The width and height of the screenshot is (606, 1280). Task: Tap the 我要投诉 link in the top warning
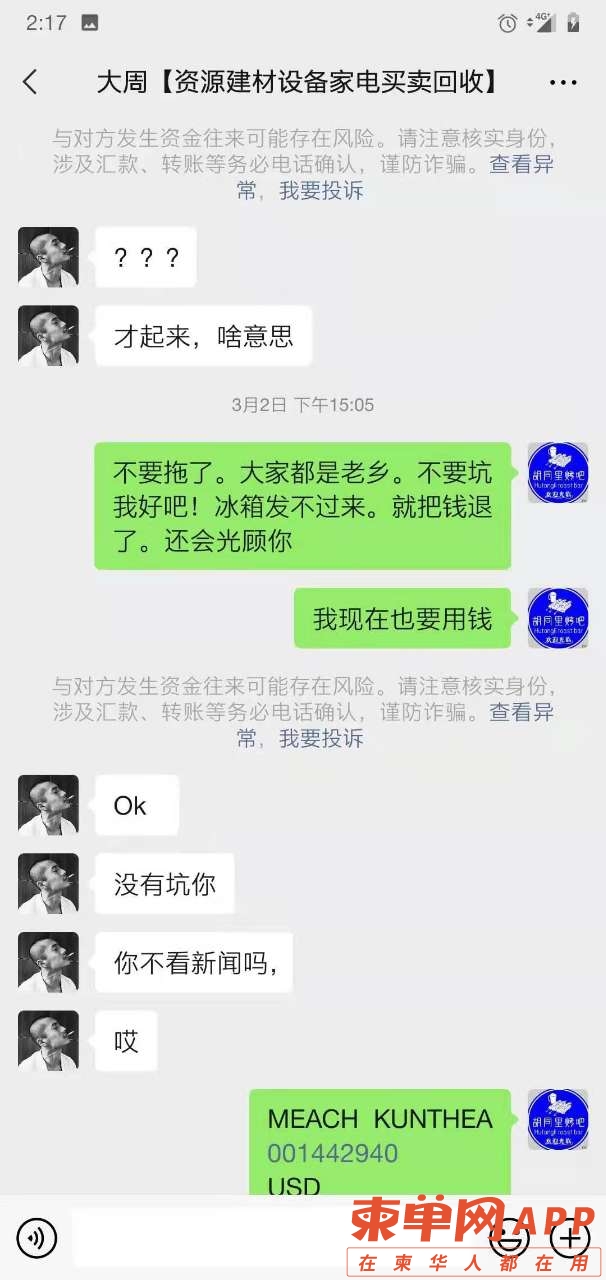(x=321, y=190)
